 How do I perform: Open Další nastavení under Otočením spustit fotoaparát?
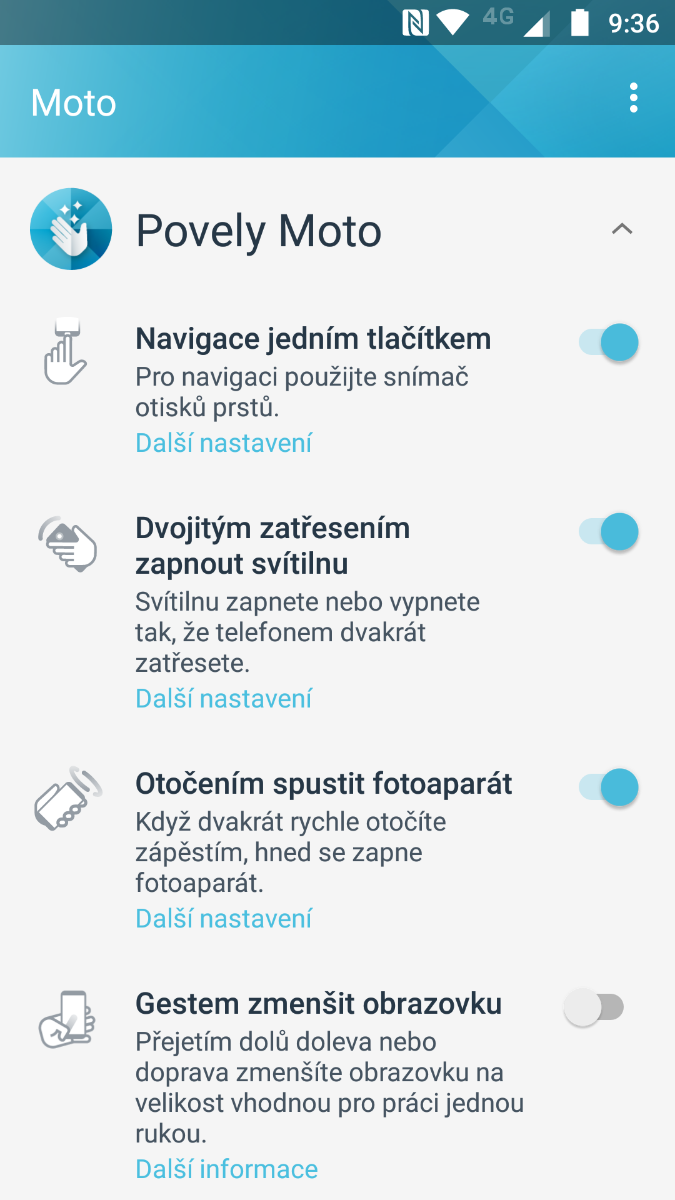[x=224, y=918]
